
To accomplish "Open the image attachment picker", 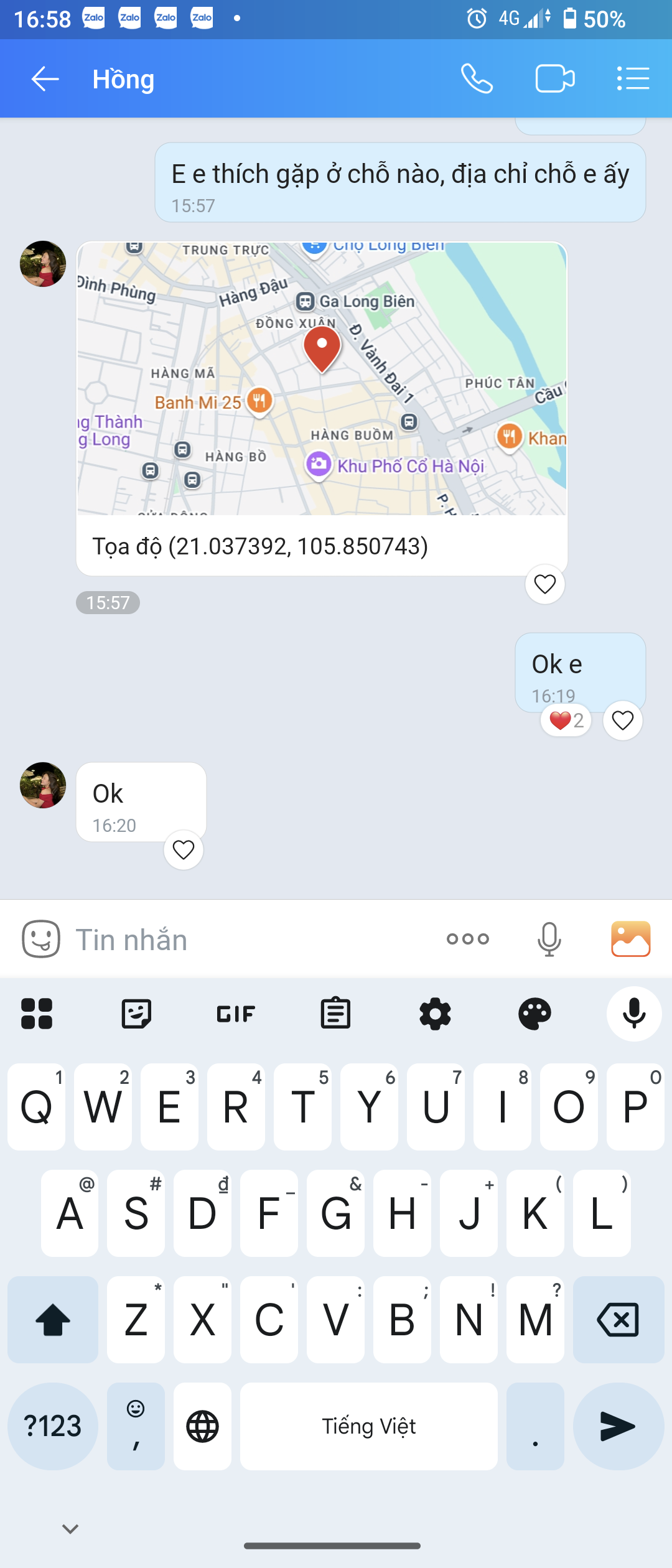I will (630, 939).
